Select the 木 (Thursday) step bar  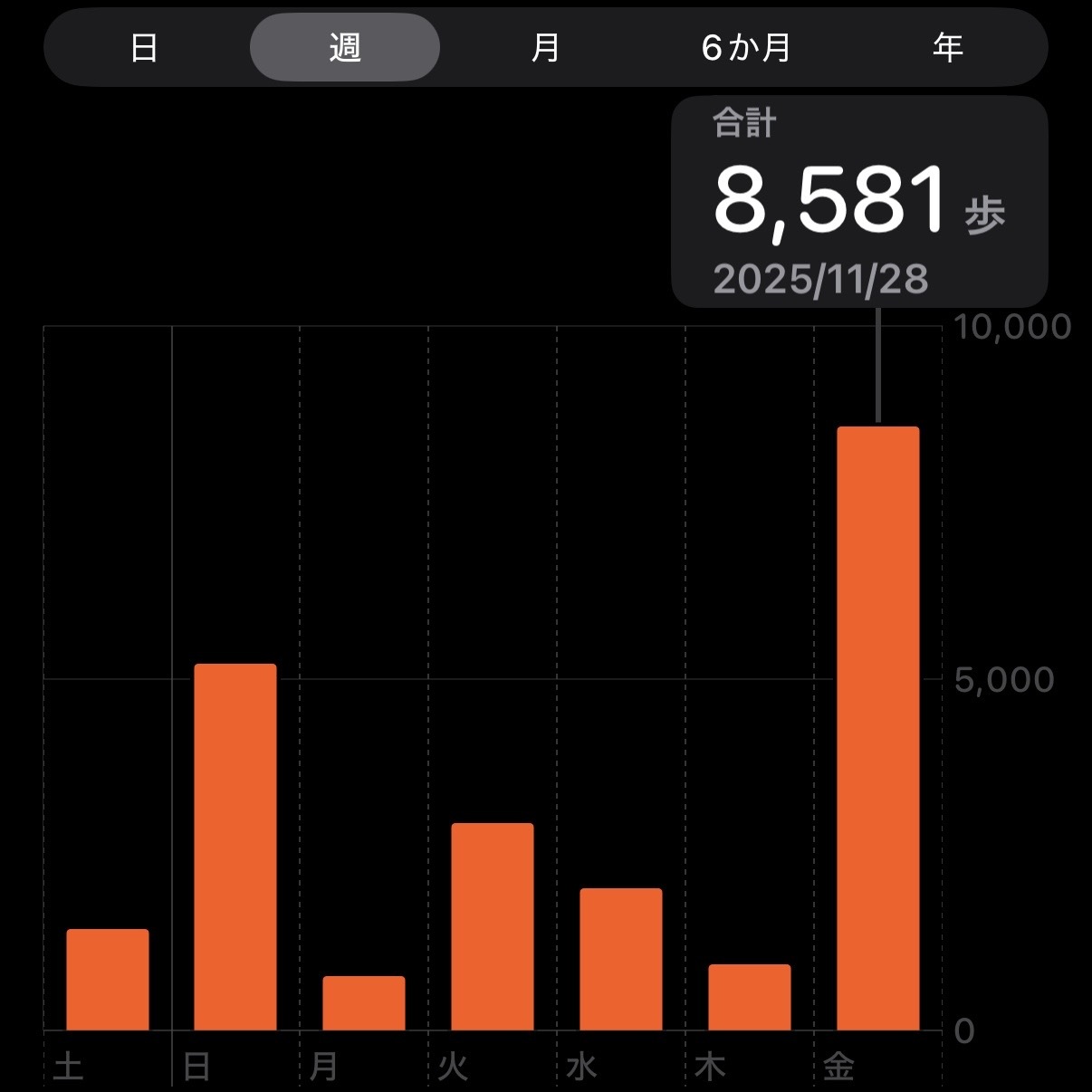pos(750,997)
